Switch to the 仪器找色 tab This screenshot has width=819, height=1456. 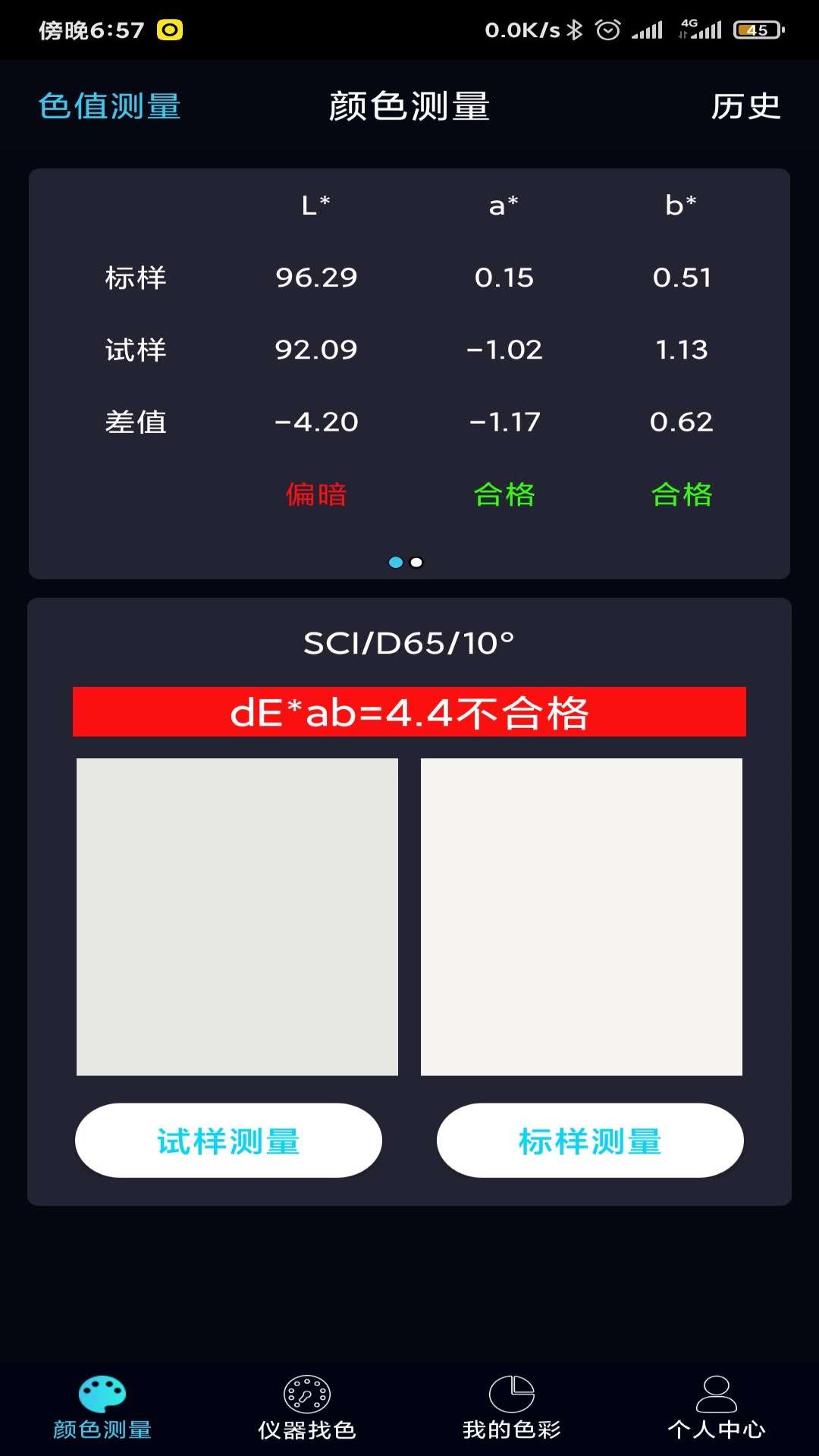pos(307,1408)
